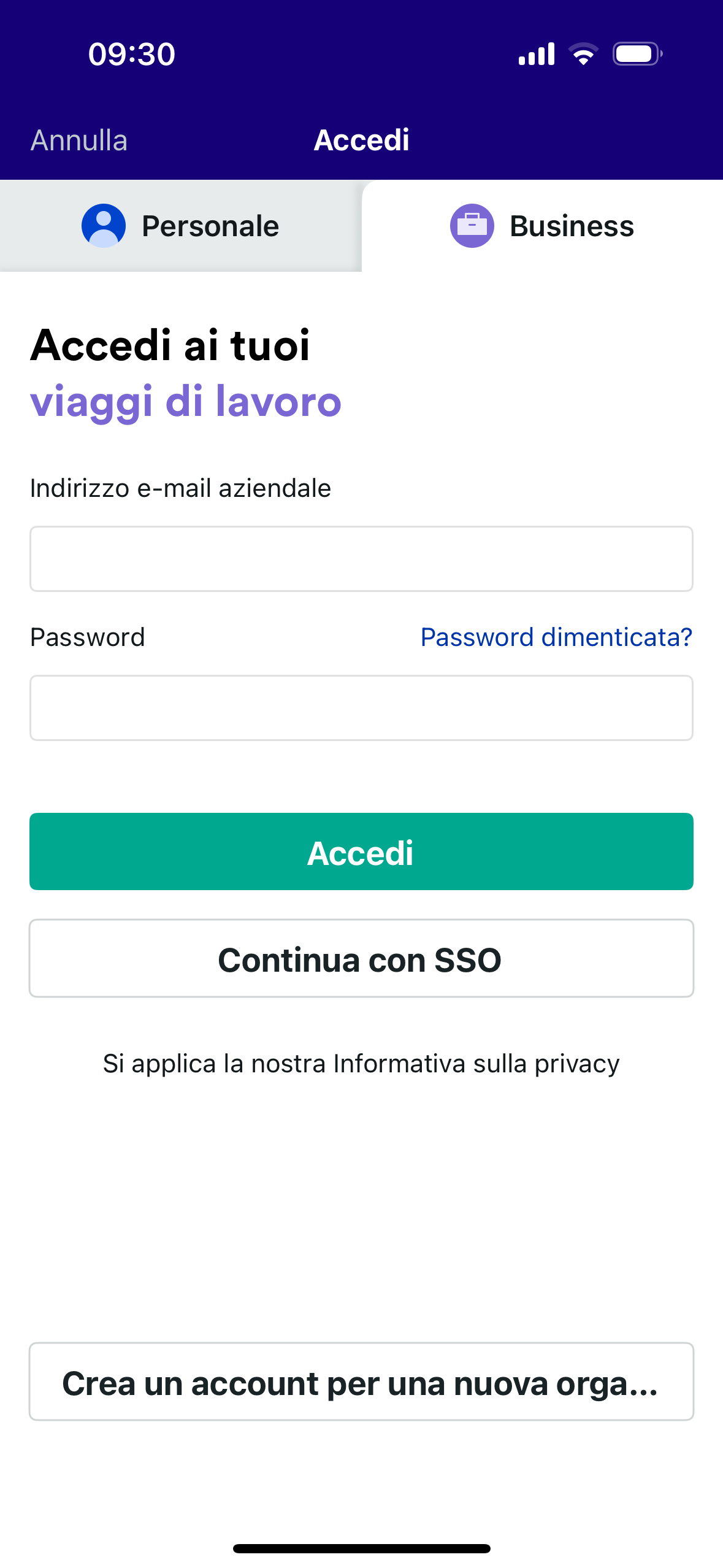
Task: Focus the Password field
Action: coord(361,708)
